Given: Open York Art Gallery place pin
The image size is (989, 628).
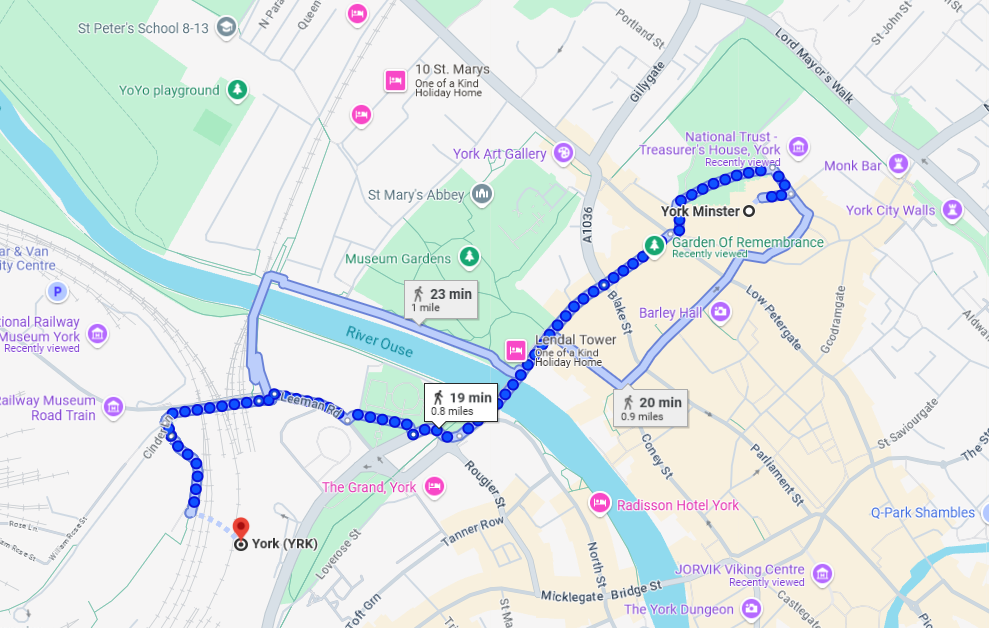Looking at the screenshot, I should (564, 153).
